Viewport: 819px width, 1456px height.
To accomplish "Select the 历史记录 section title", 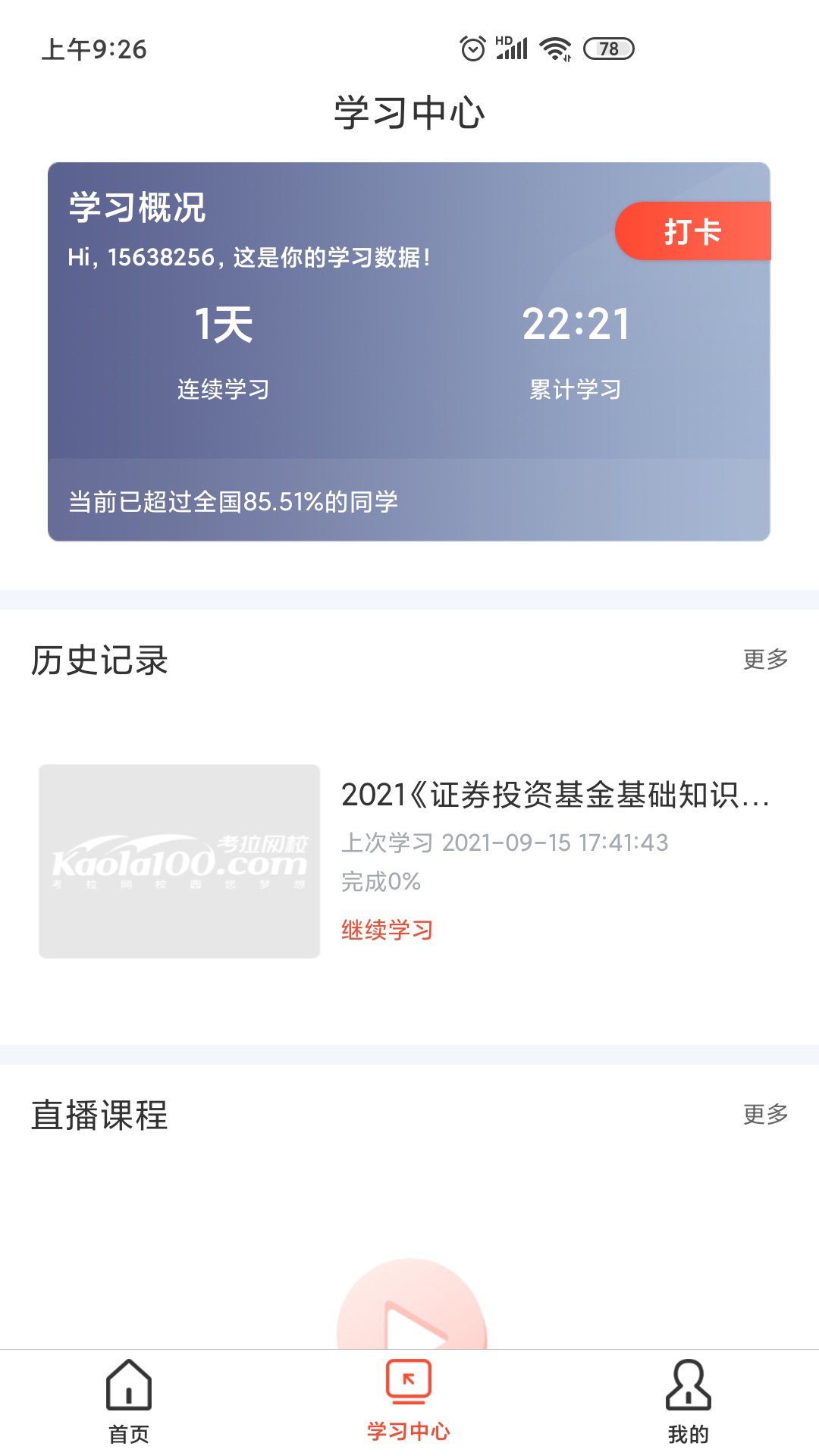I will coord(98,661).
